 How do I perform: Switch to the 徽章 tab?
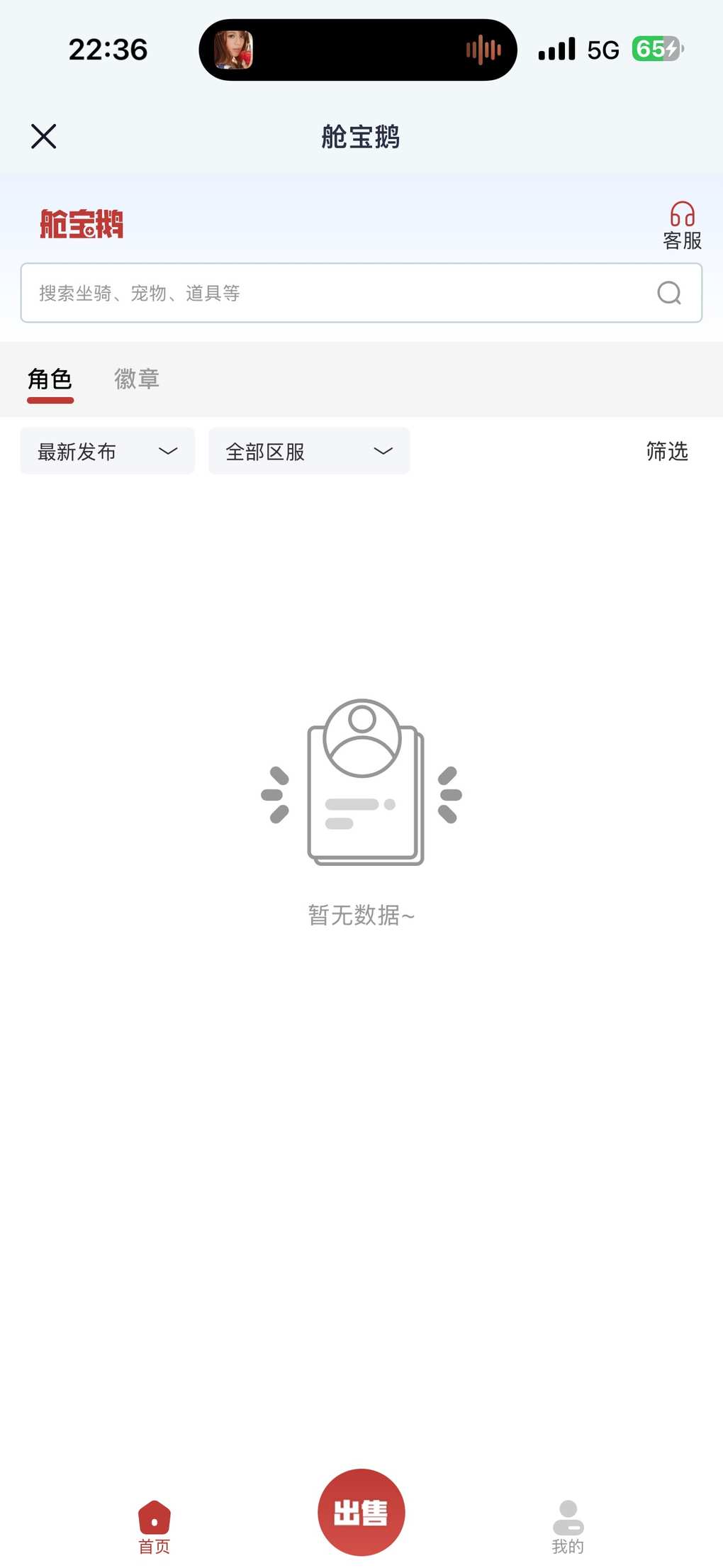pos(137,379)
